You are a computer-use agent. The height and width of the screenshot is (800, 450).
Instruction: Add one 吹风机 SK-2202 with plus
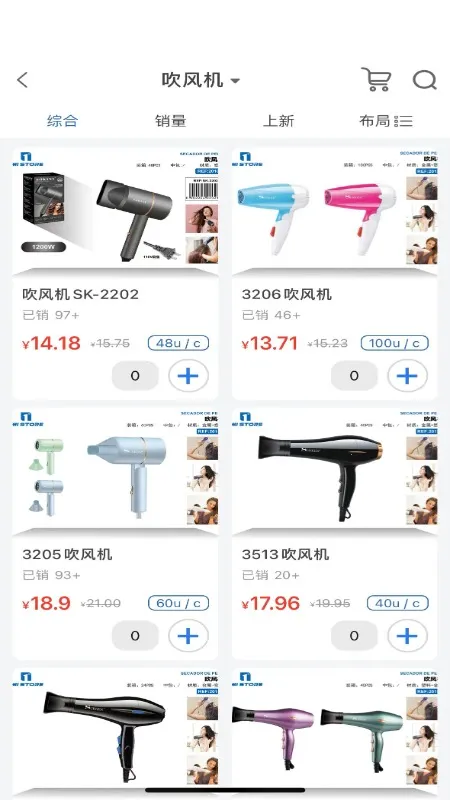[x=188, y=376]
